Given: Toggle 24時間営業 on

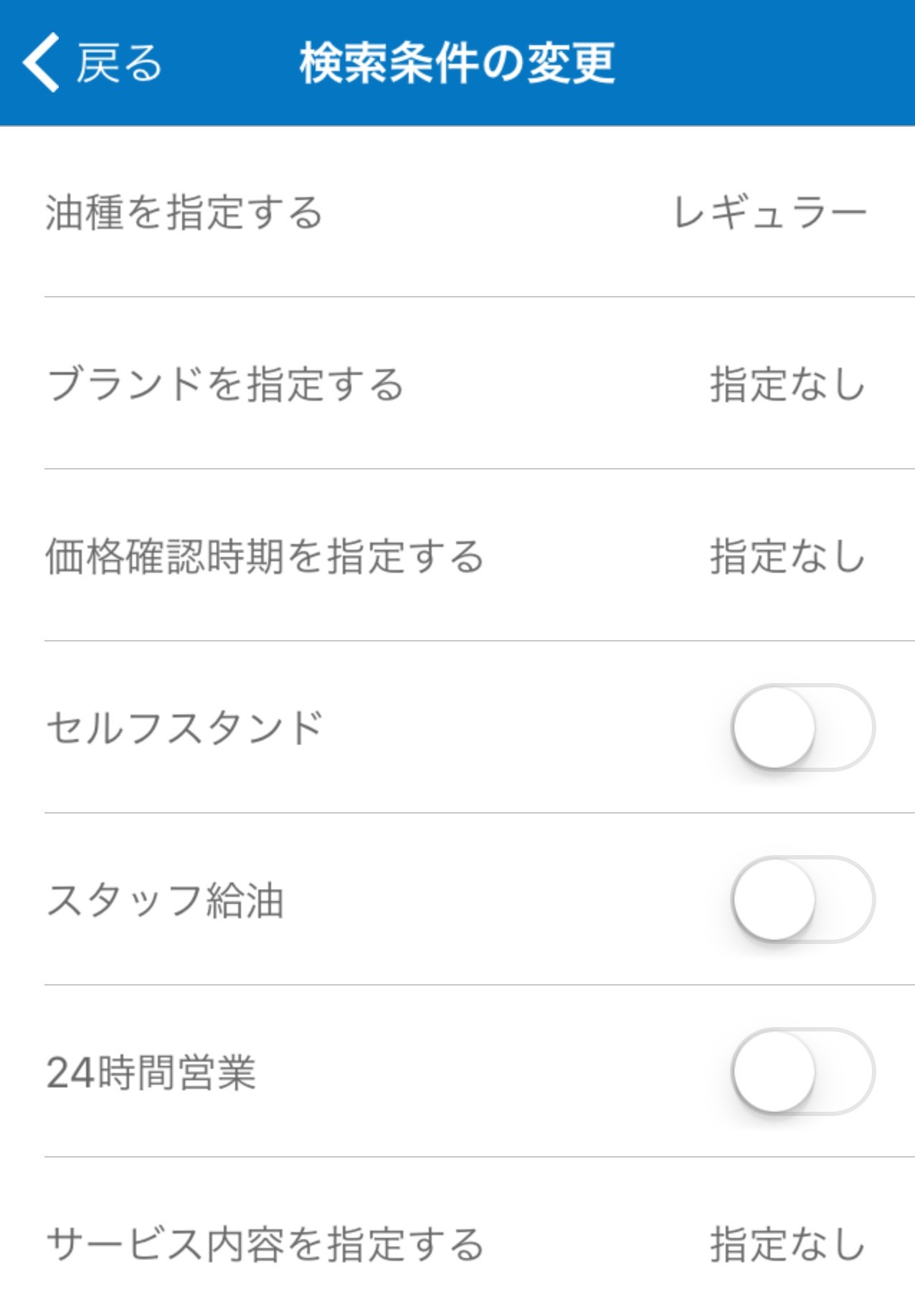Looking at the screenshot, I should [x=802, y=1072].
